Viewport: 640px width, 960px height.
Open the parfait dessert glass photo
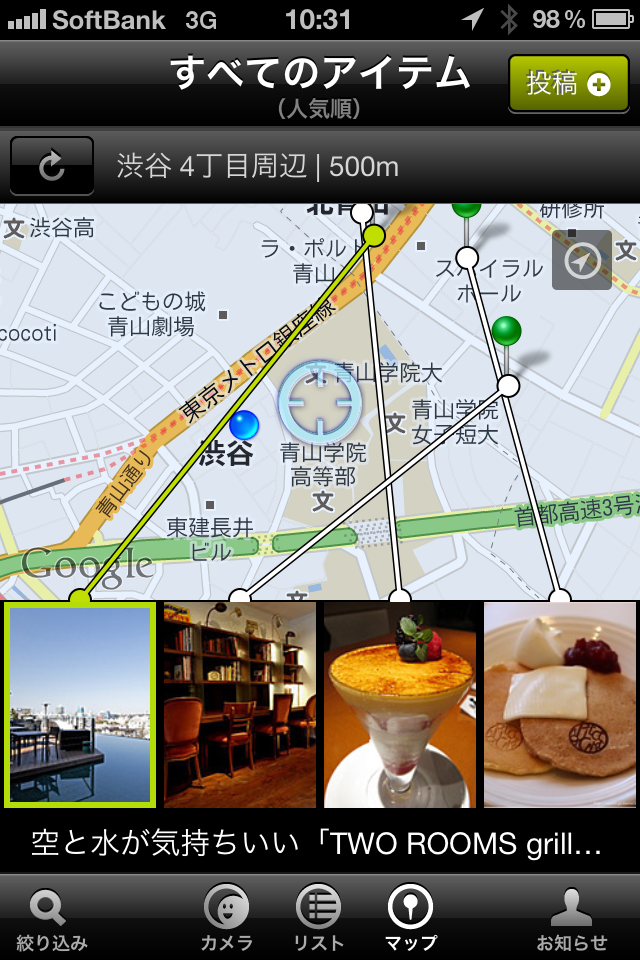point(400,704)
